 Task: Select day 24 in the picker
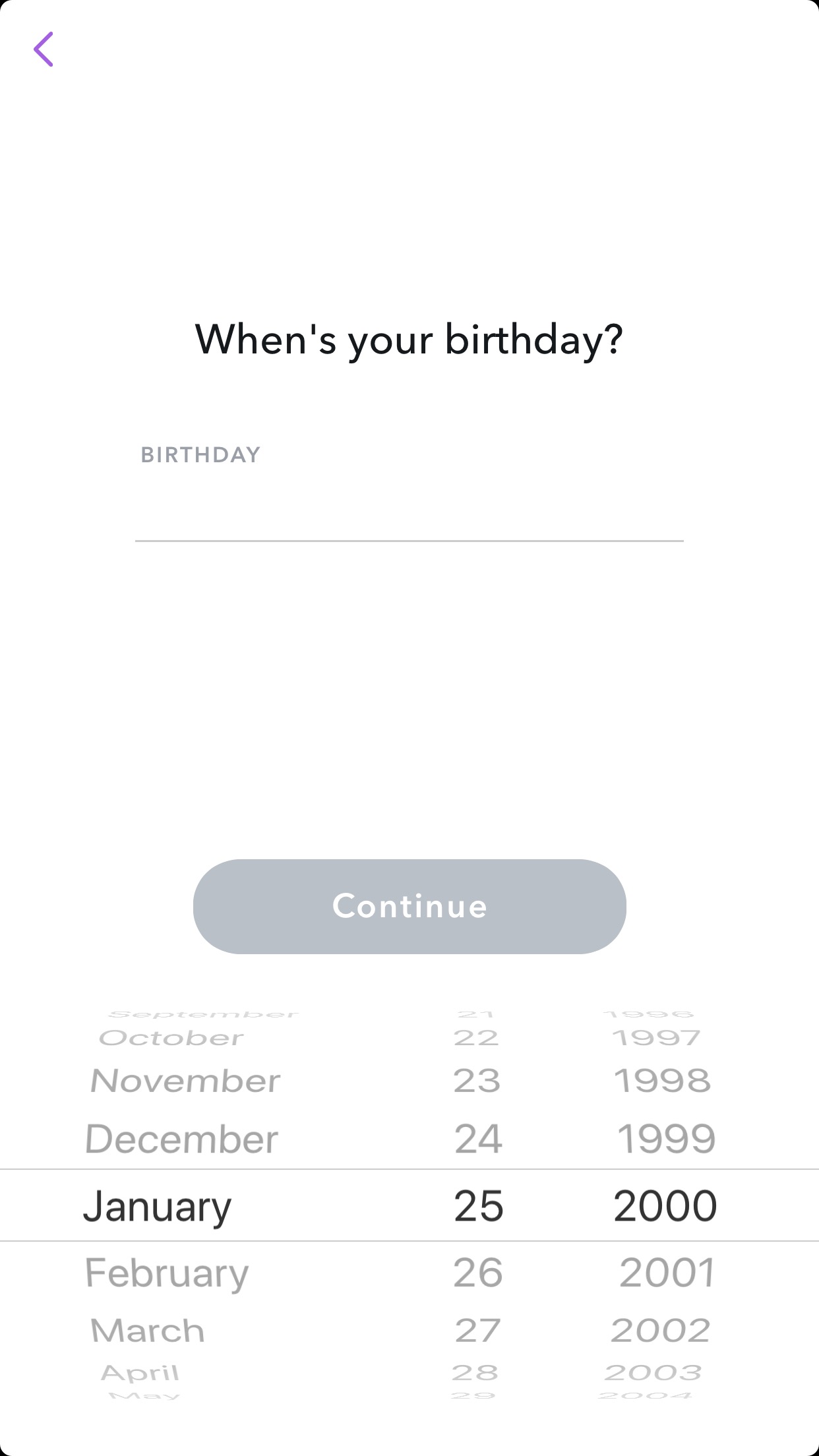[x=478, y=1139]
